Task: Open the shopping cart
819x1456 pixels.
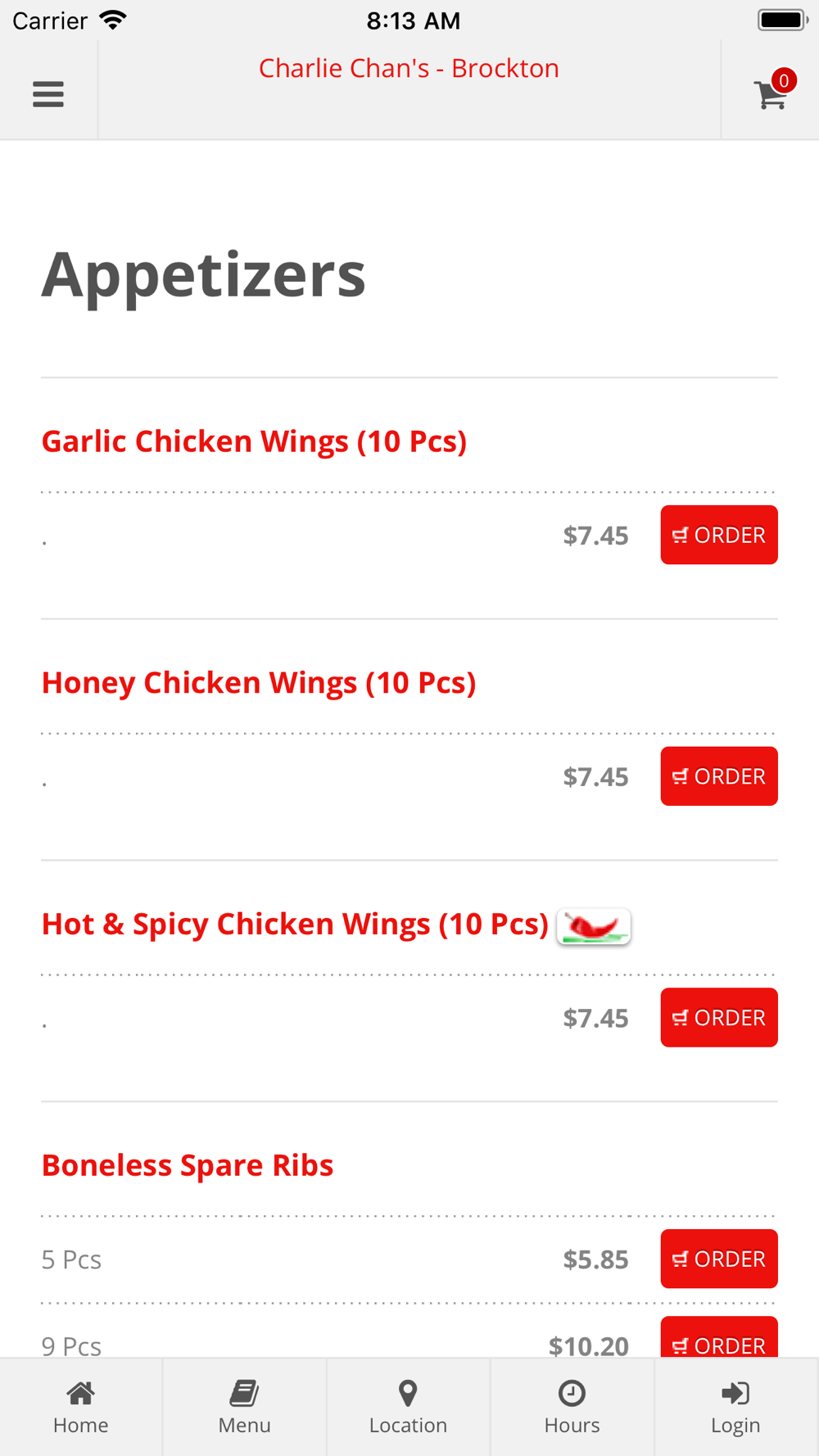Action: (771, 91)
